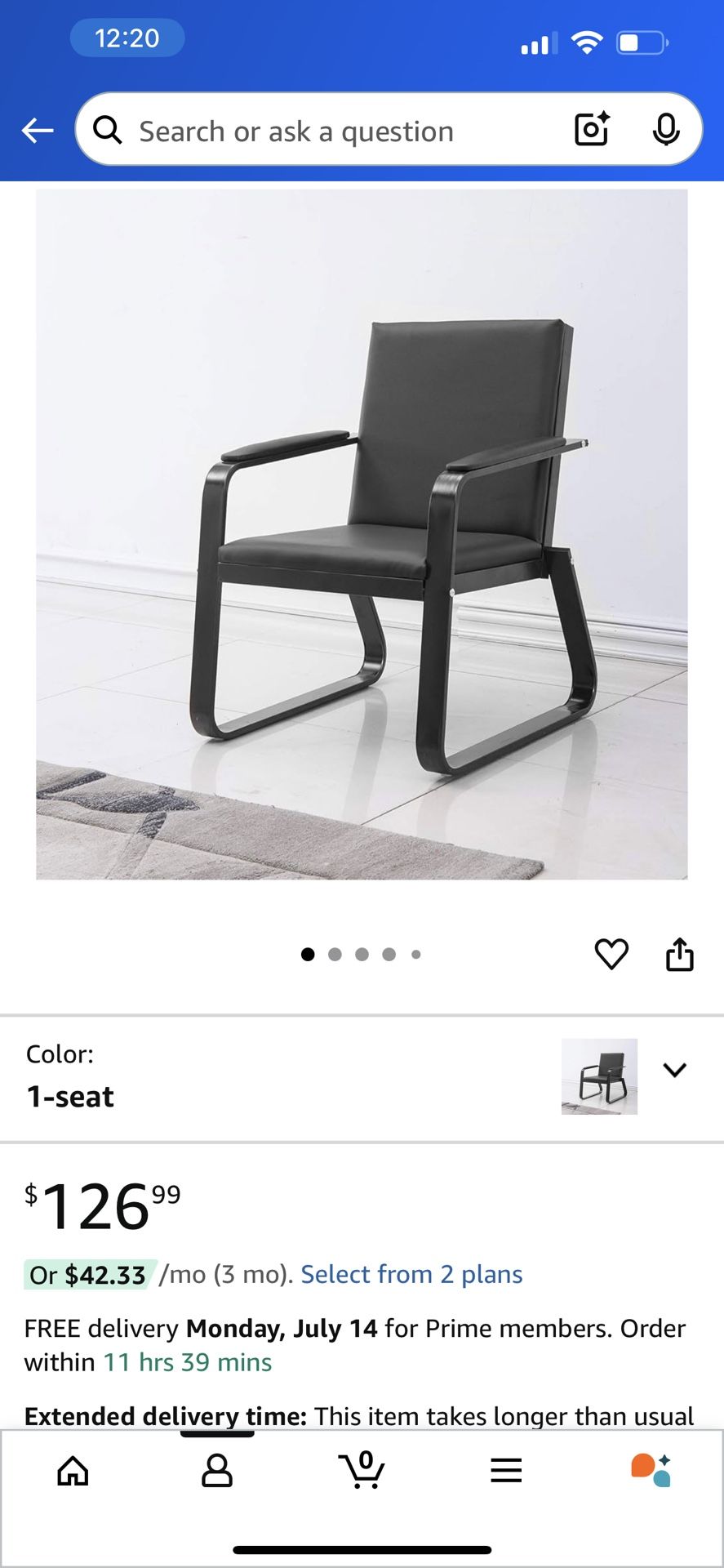
Task: Open visual search with the camera icon
Action: pos(590,129)
